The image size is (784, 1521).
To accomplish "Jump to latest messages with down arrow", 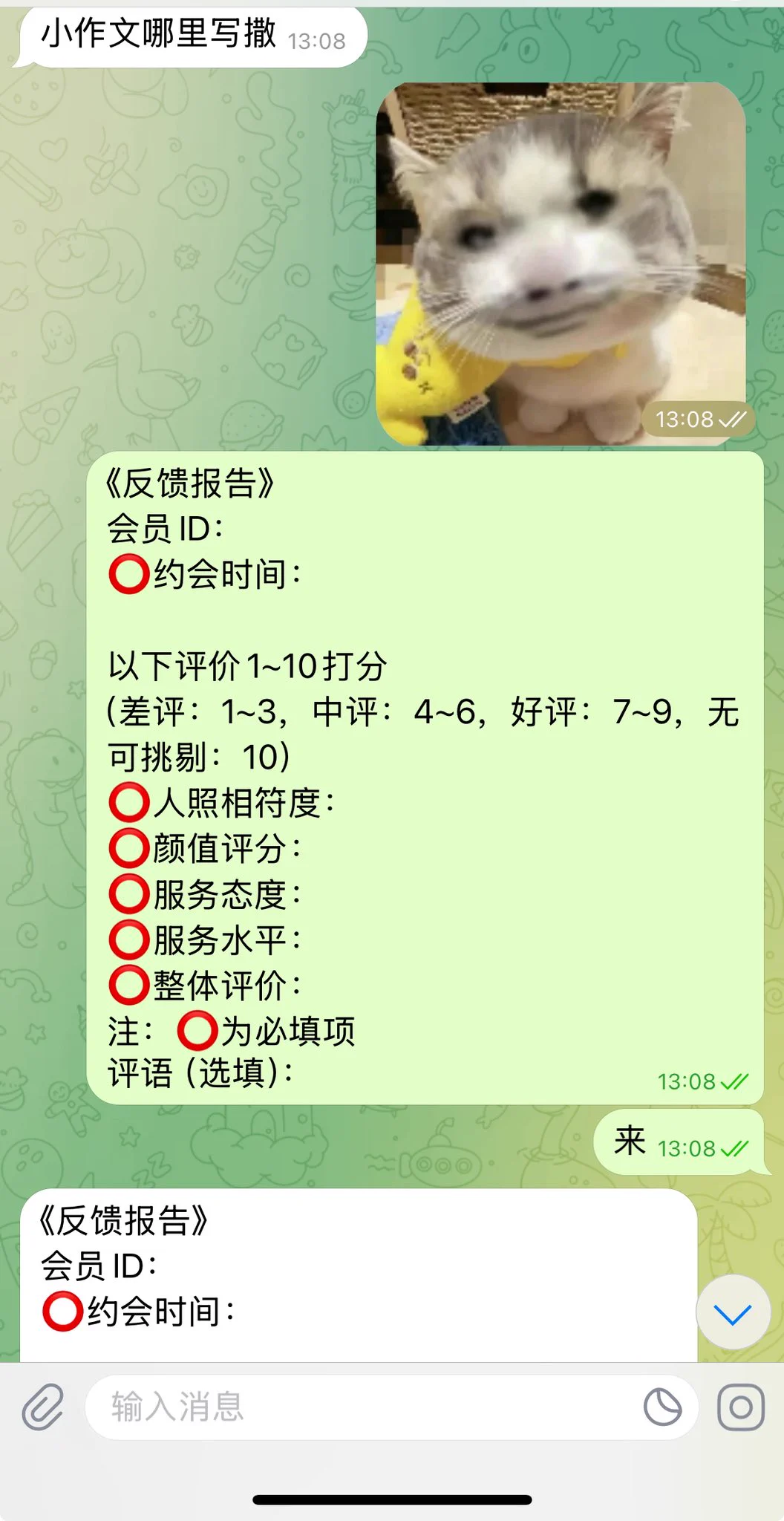I will (x=733, y=1314).
